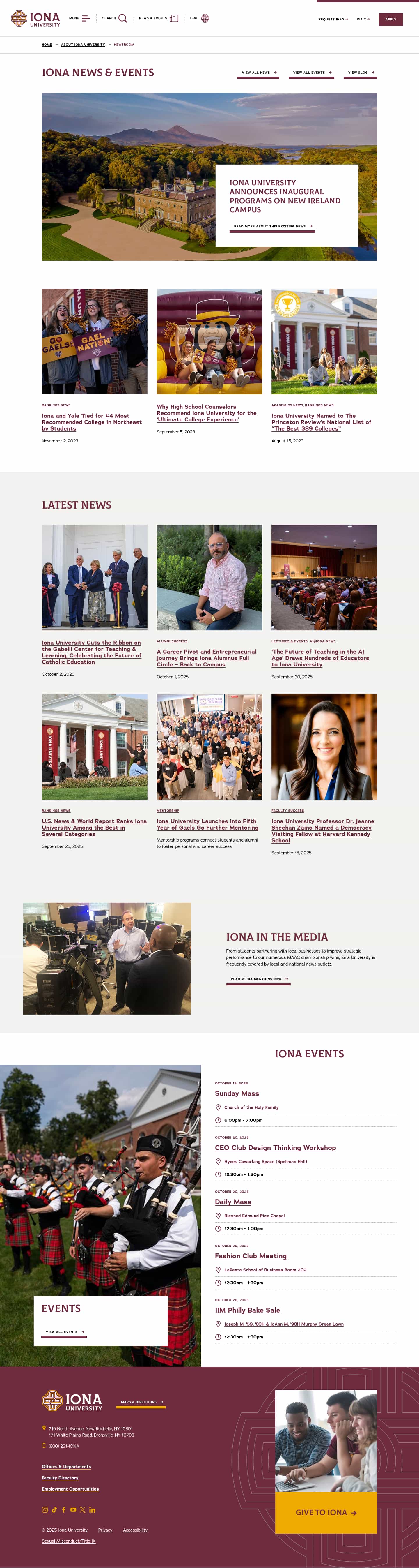This screenshot has width=419, height=1568.
Task: Open Faculty Directory footer link
Action: (60, 1478)
